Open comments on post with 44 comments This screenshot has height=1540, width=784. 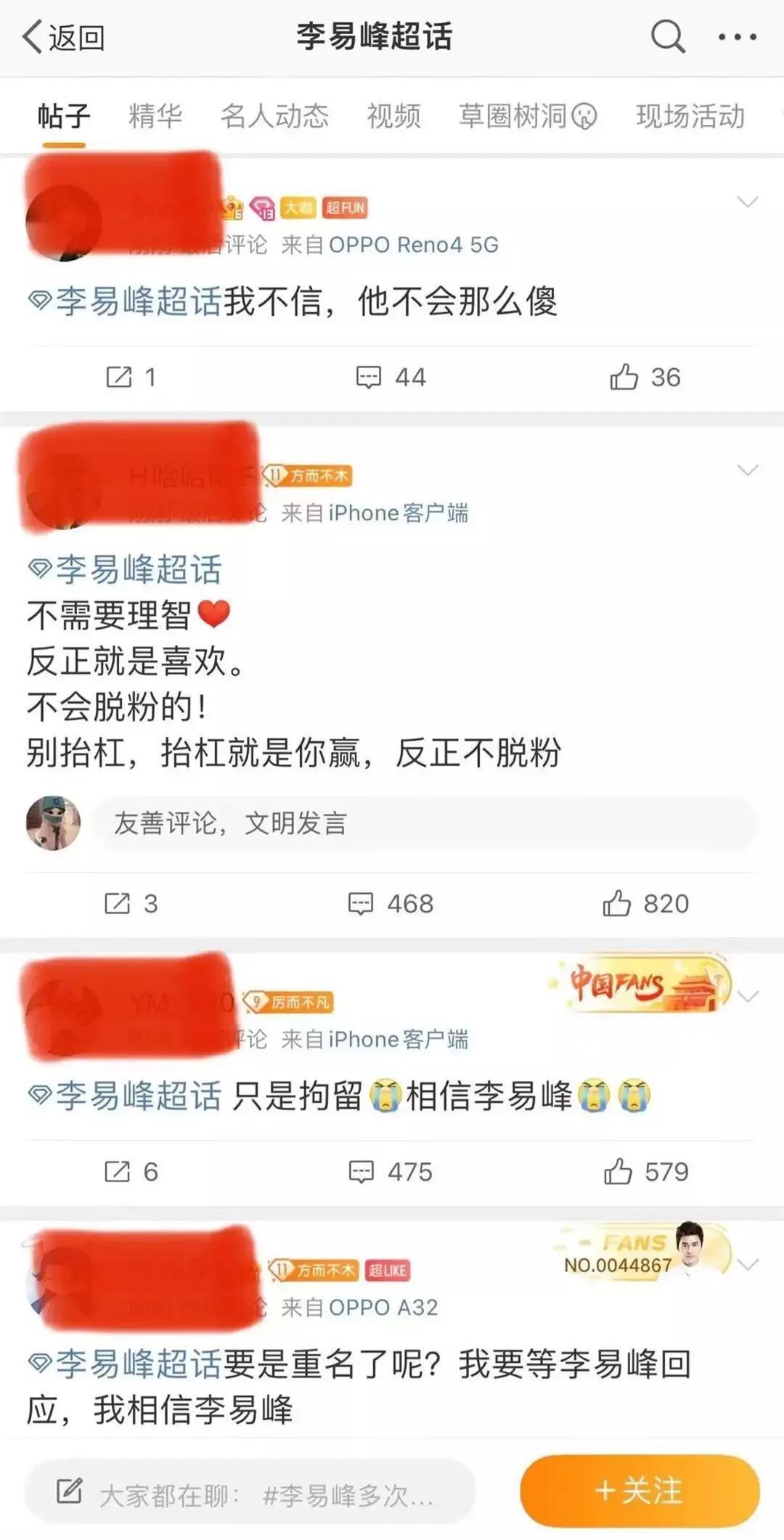[x=391, y=378]
